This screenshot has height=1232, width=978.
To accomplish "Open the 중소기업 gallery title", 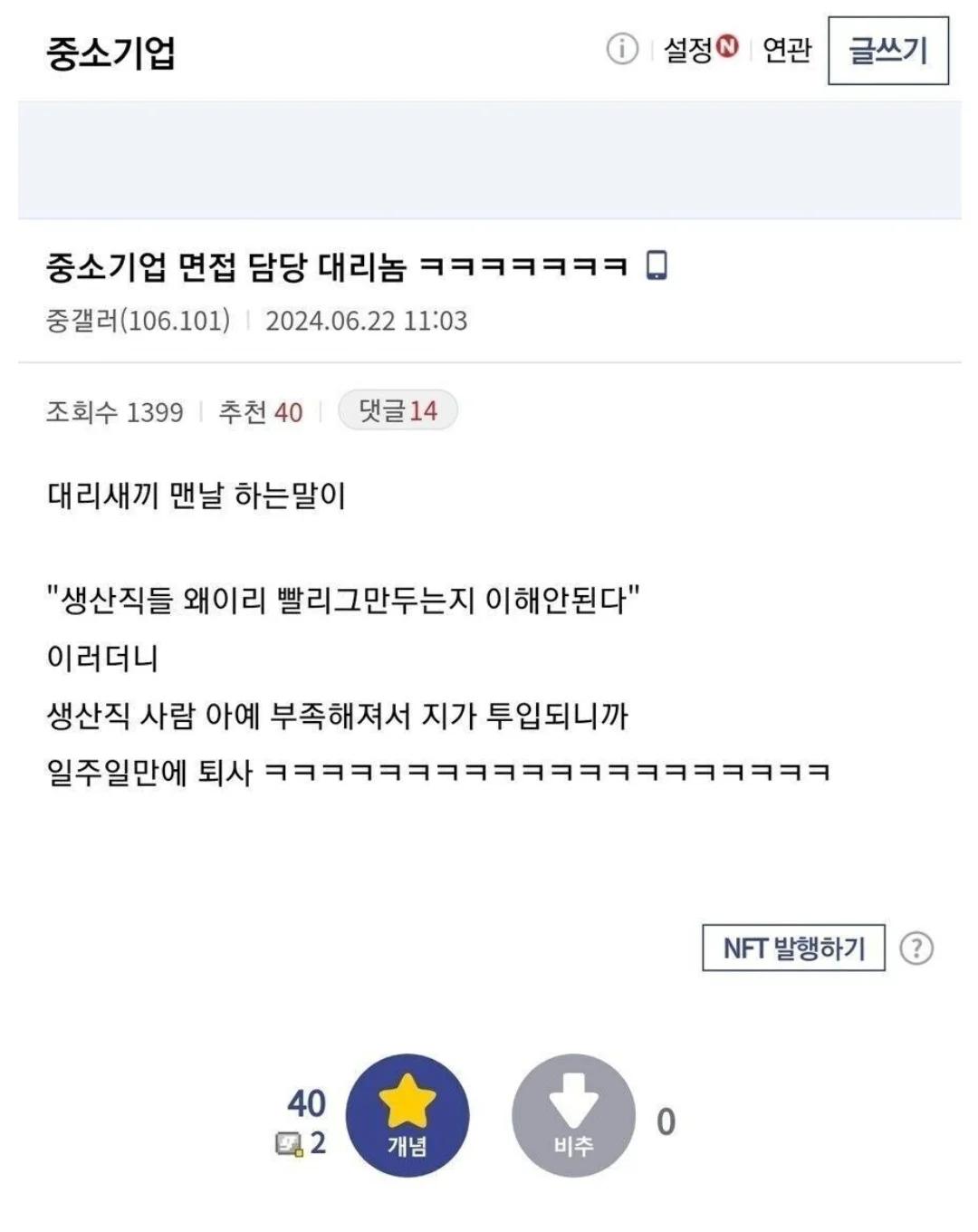I will tap(110, 53).
